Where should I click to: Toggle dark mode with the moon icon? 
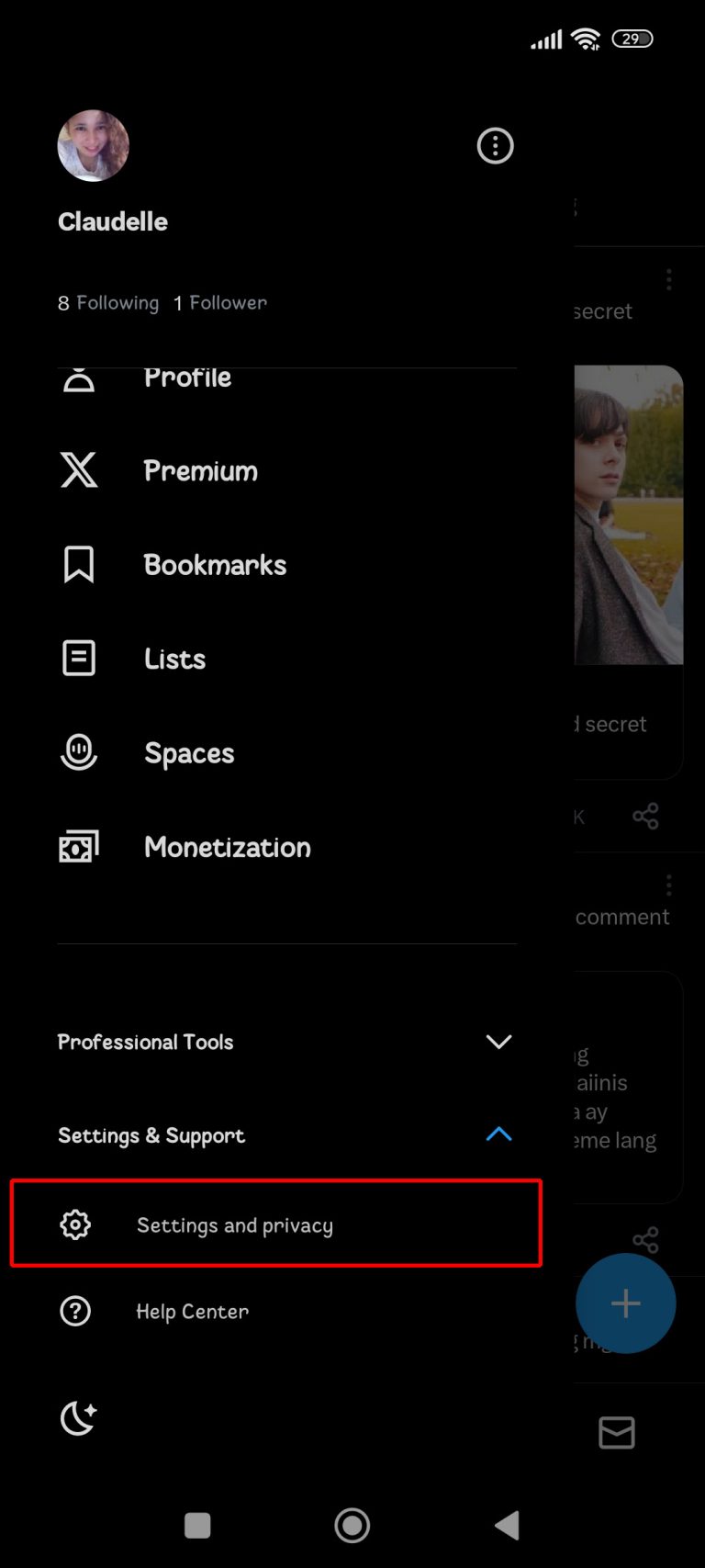tap(78, 1419)
